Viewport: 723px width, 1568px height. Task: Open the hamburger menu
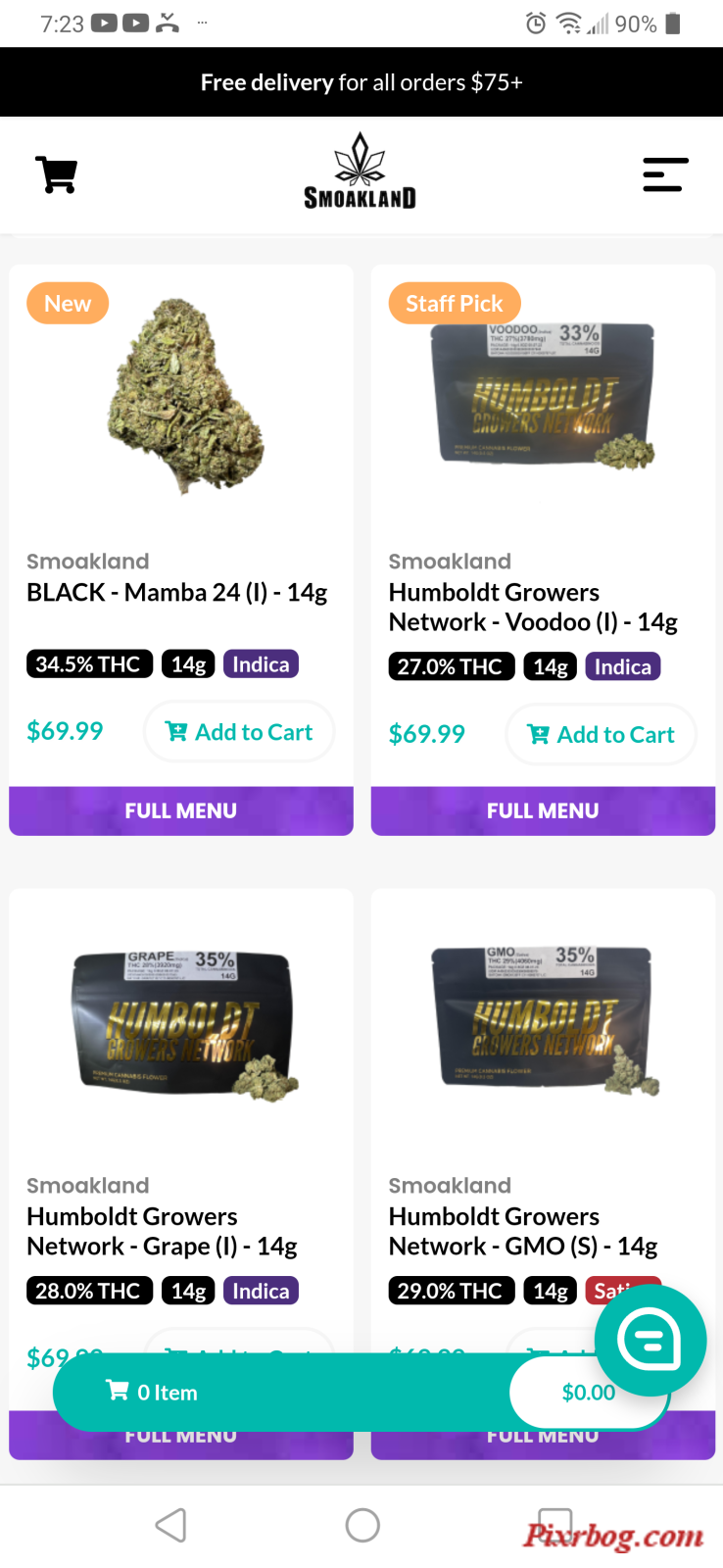point(665,174)
